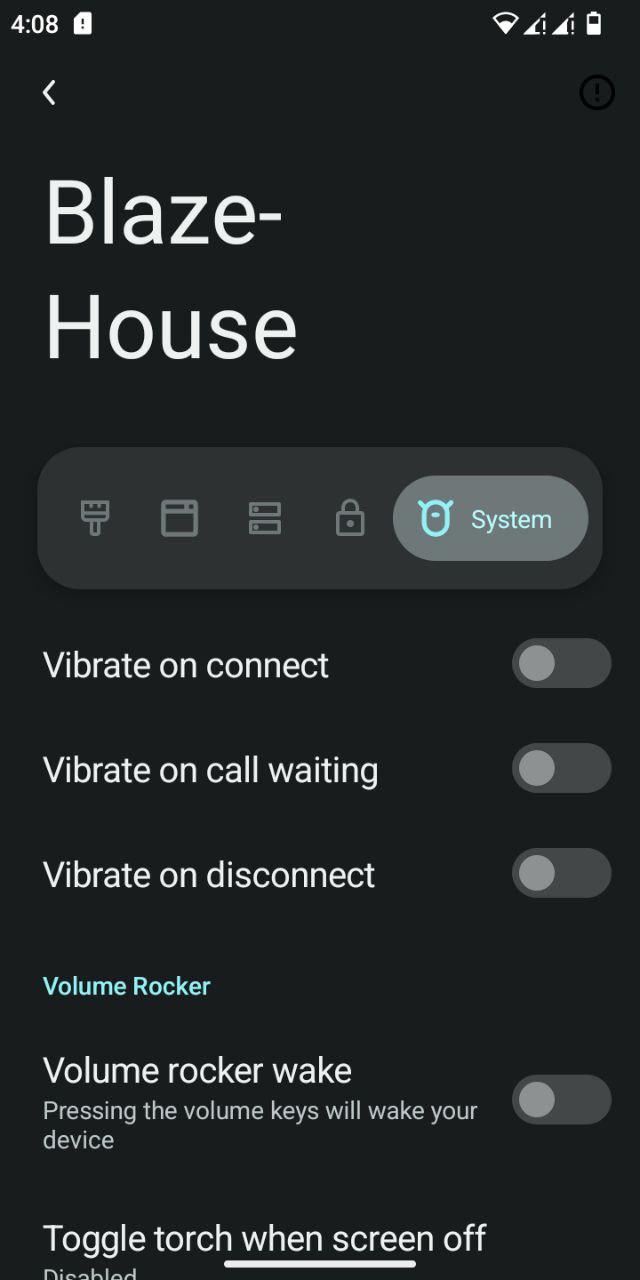Switch to the paintbrush themes tab
The width and height of the screenshot is (640, 1280).
[x=95, y=518]
